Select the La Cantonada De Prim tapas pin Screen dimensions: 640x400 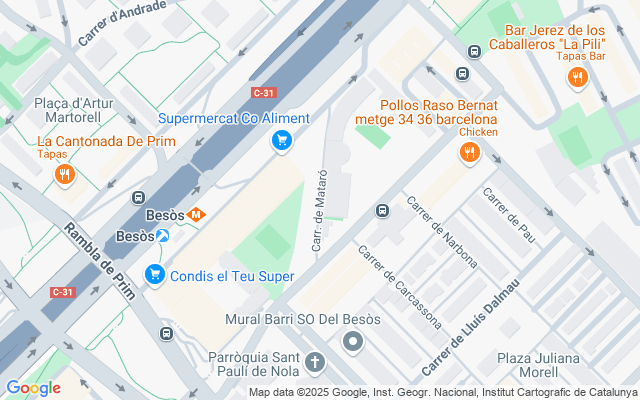(x=65, y=175)
